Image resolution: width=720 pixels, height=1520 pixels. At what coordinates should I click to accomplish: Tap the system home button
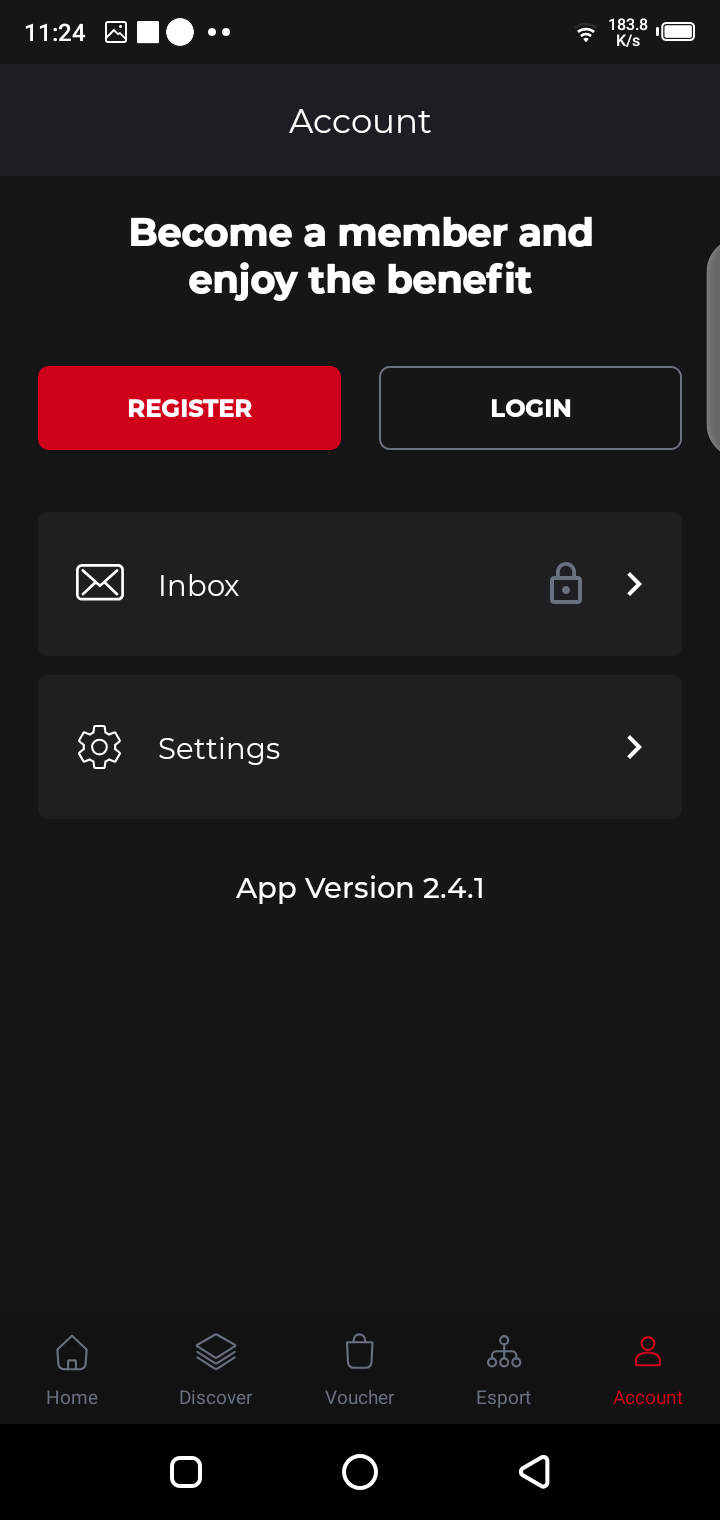(360, 1472)
